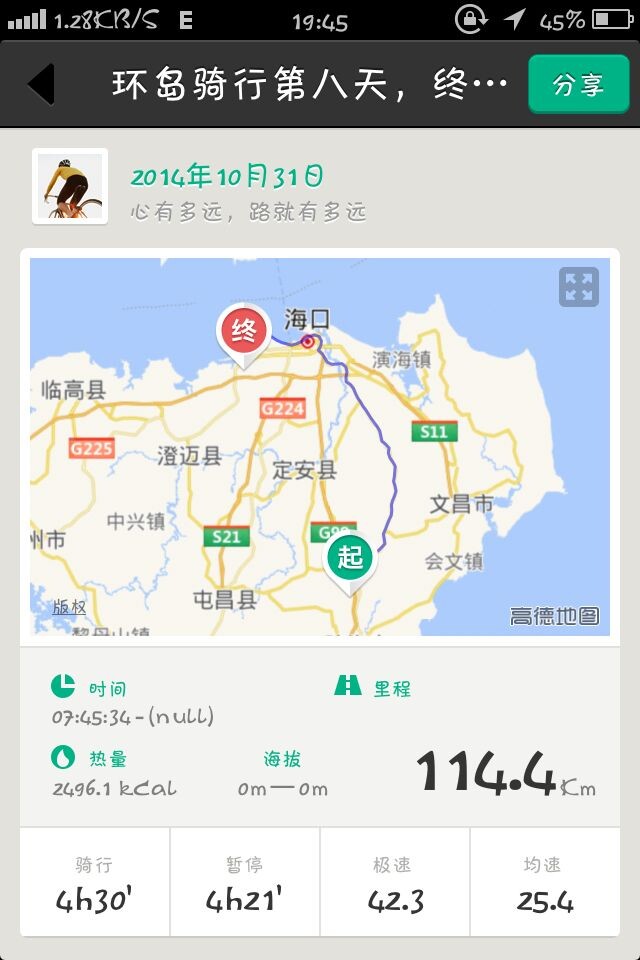The image size is (640, 960).
Task: Tap the green 起 start marker on map
Action: coord(350,558)
